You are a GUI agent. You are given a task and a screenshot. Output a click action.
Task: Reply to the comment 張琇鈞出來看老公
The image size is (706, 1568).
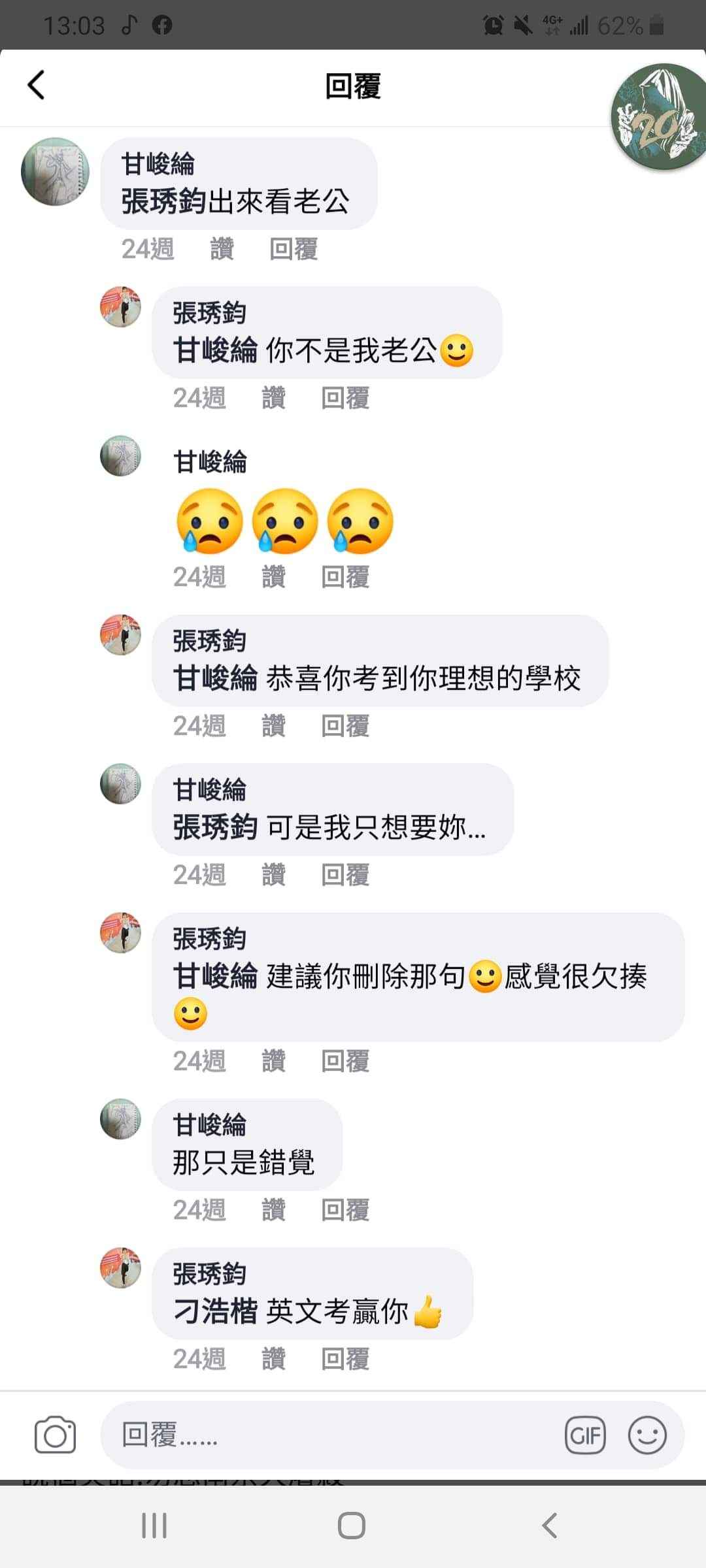(294, 249)
